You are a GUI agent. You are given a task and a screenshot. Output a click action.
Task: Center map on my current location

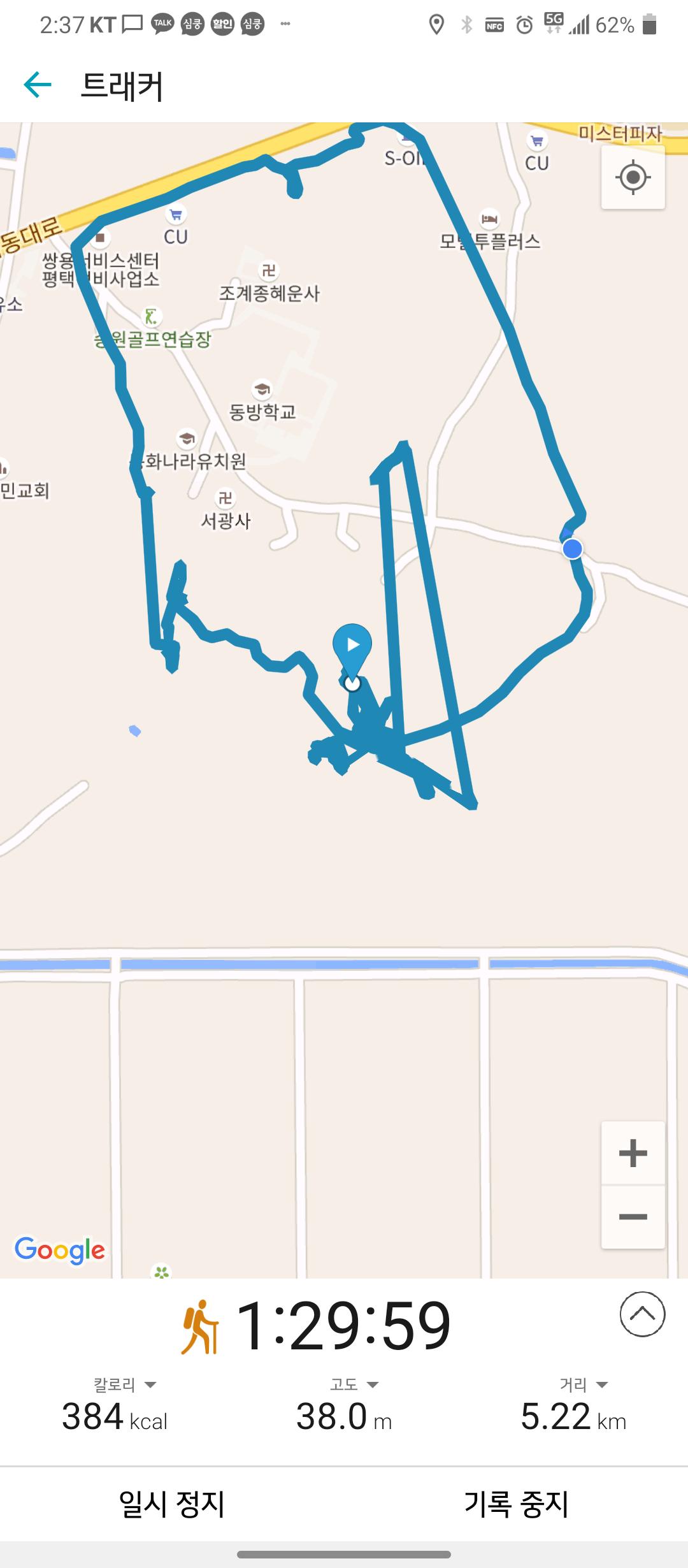click(633, 177)
